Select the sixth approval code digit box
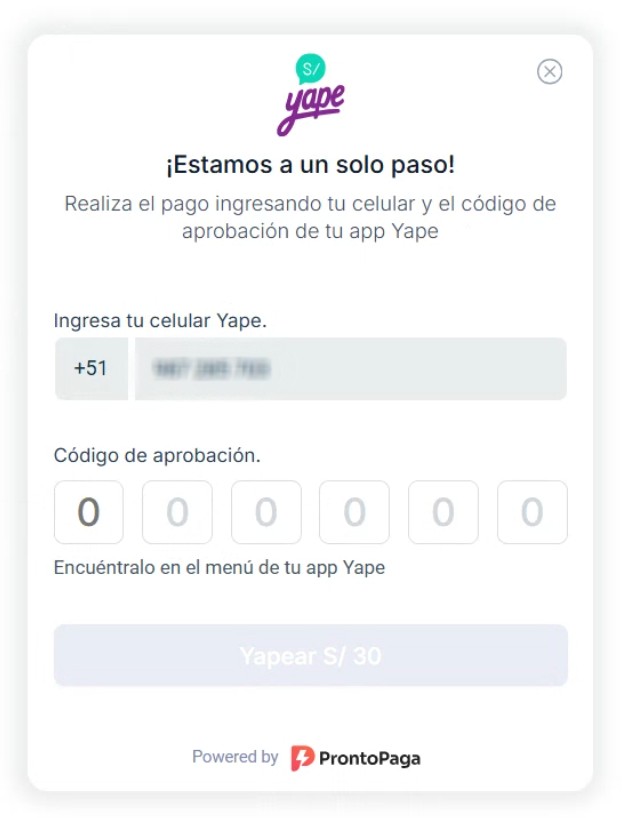624x818 pixels. pyautogui.click(x=532, y=512)
